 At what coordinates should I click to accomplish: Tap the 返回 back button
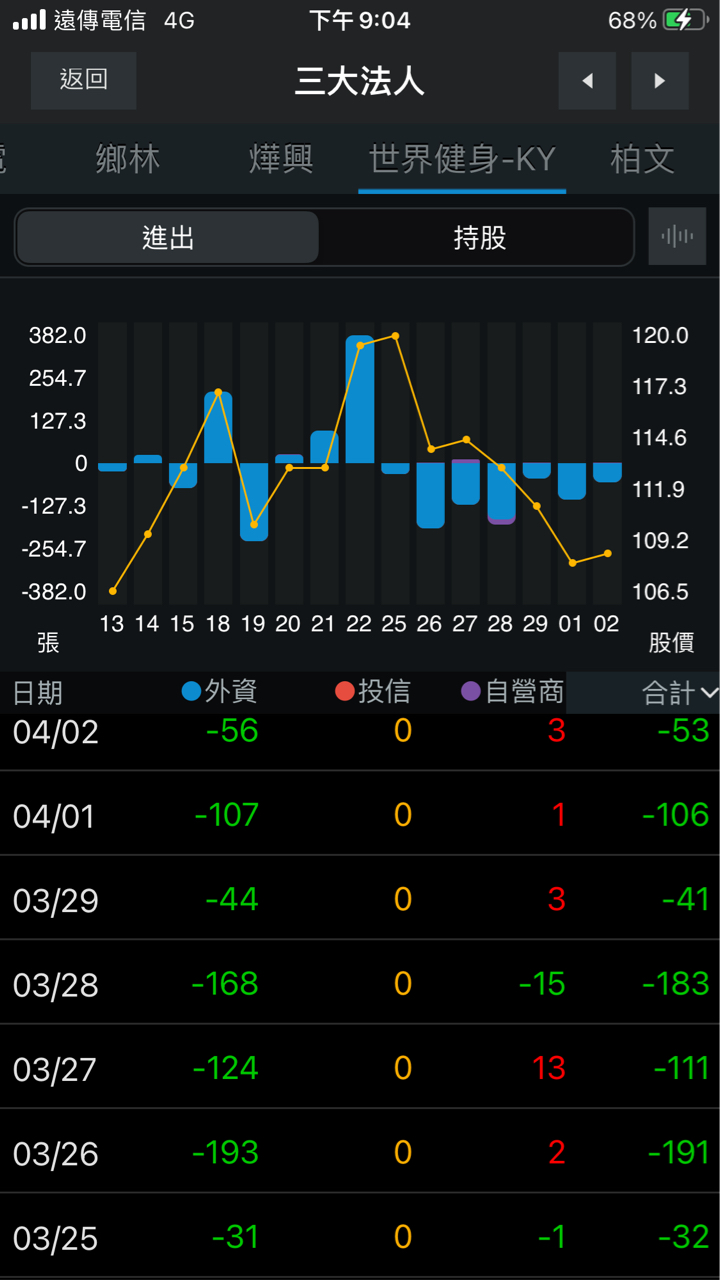(x=83, y=80)
